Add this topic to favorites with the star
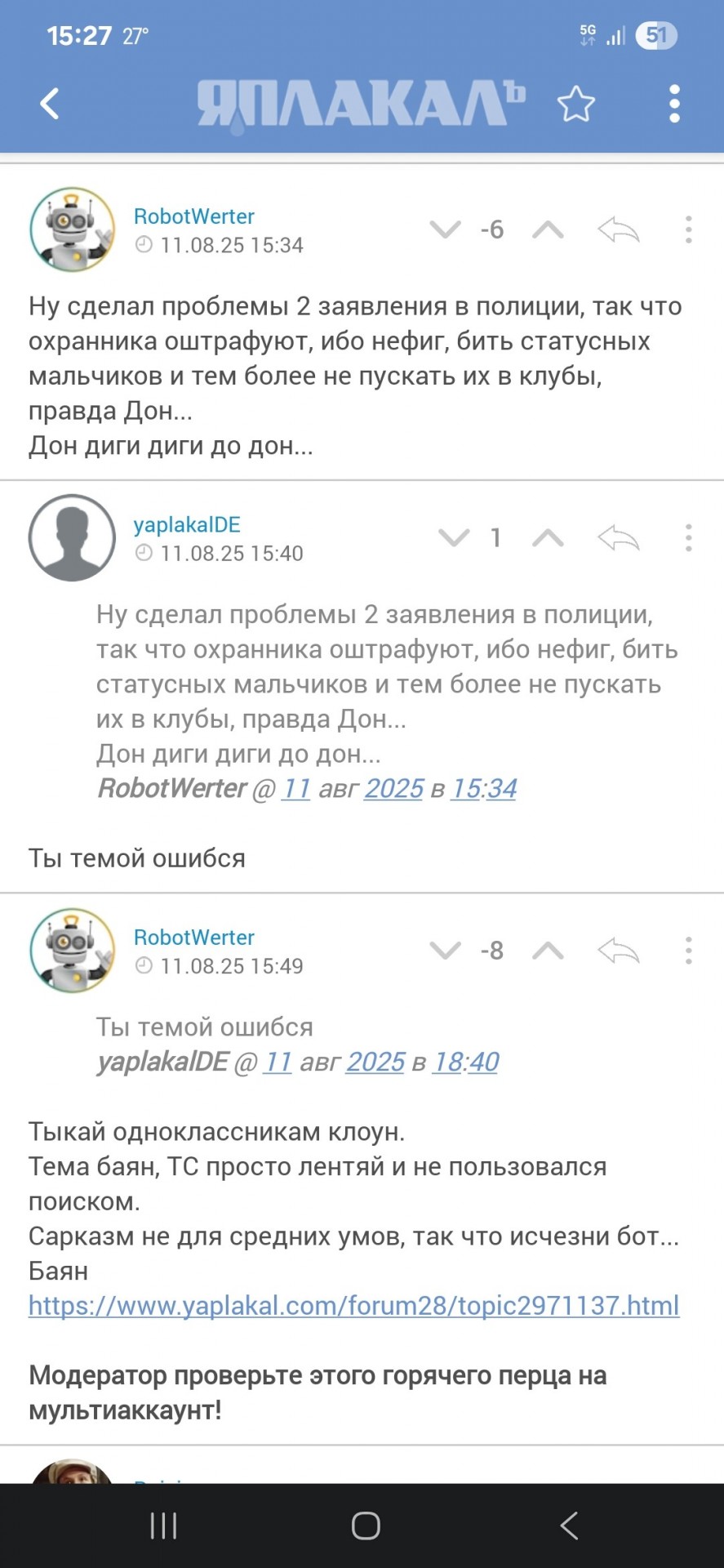Image resolution: width=724 pixels, height=1568 pixels. 575,104
